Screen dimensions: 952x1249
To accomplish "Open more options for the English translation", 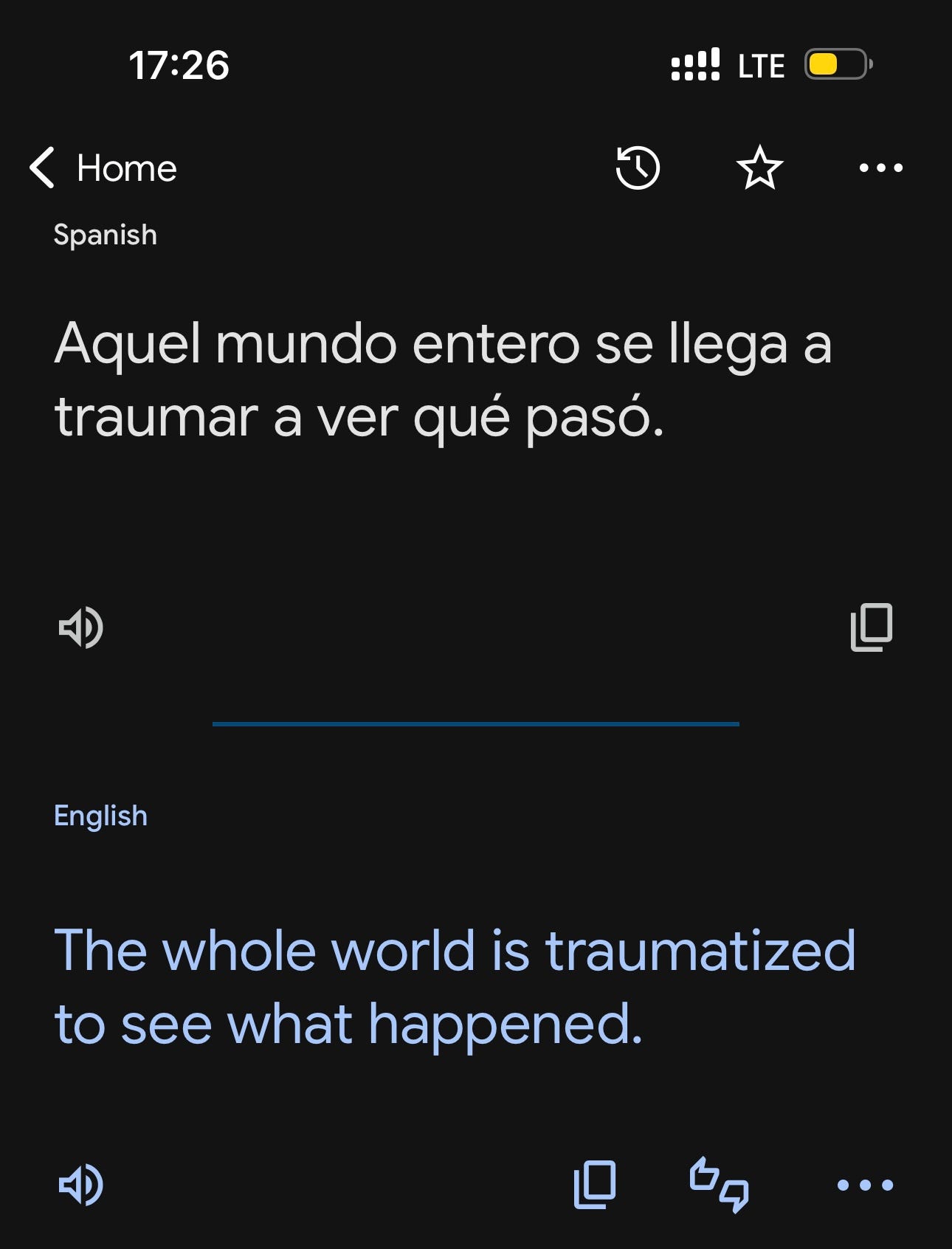I will coord(865,1186).
